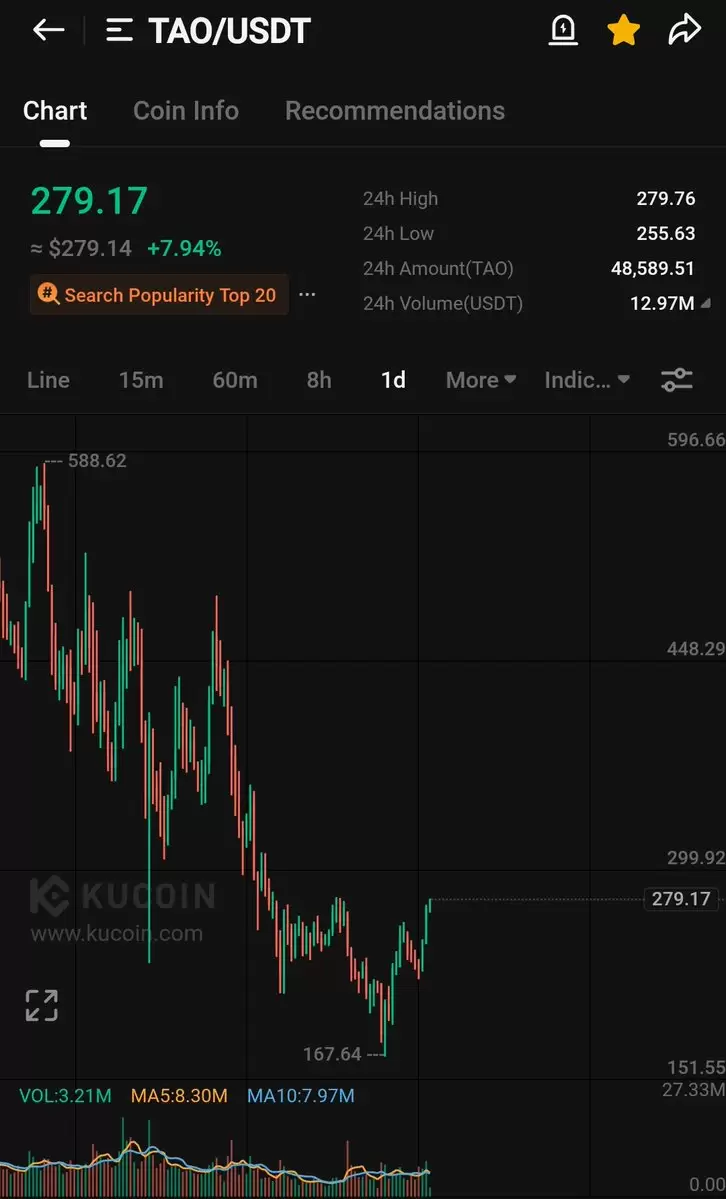Open chart settings sliders
Image resolution: width=726 pixels, height=1199 pixels.
[x=677, y=380]
